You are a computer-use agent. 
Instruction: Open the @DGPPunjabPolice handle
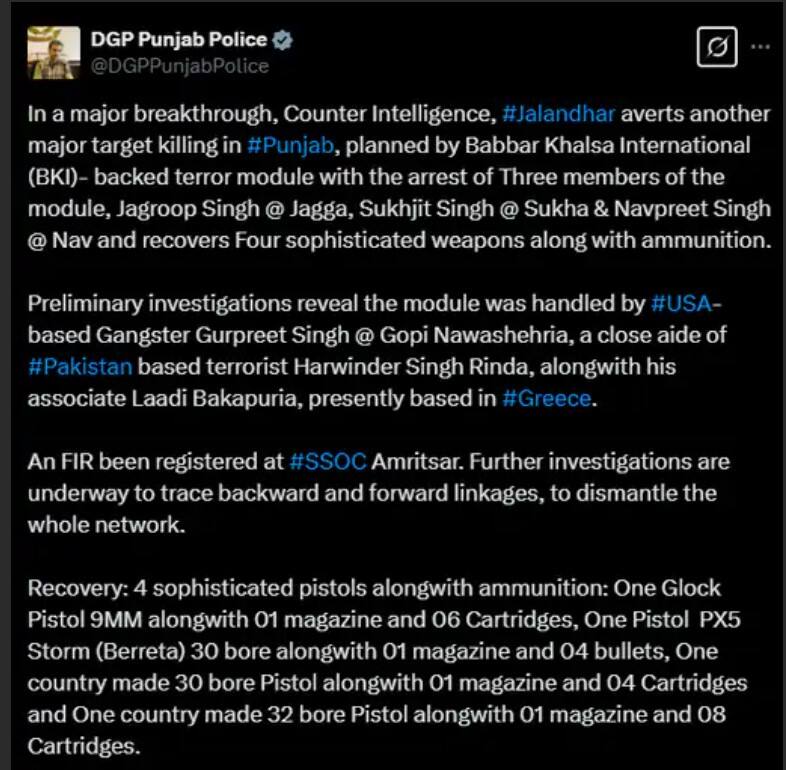pos(179,66)
